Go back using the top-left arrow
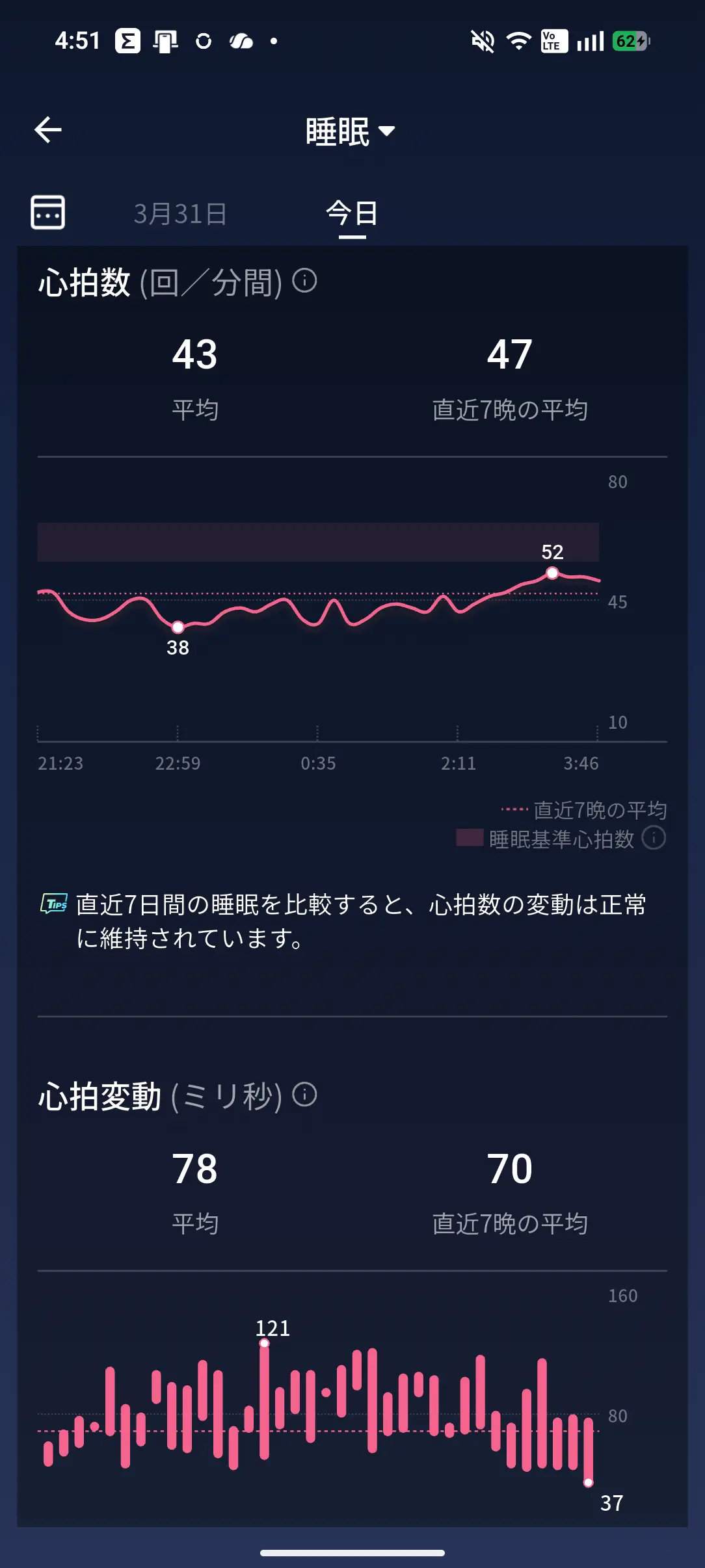Screen dimensions: 705x1568 (x=48, y=130)
